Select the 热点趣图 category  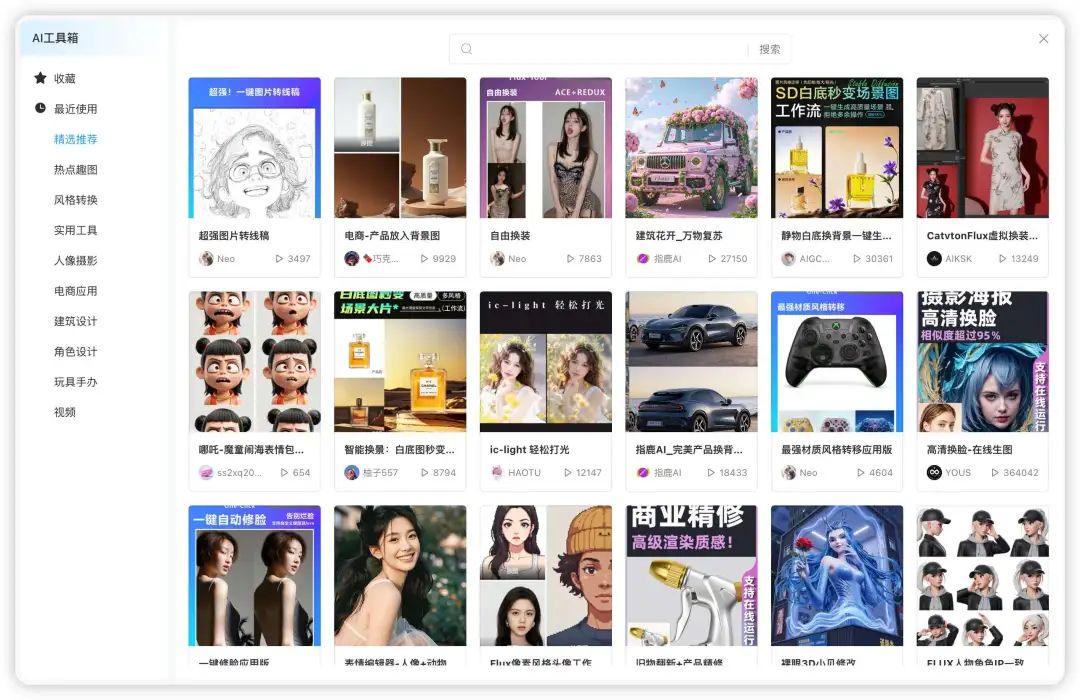coord(76,170)
